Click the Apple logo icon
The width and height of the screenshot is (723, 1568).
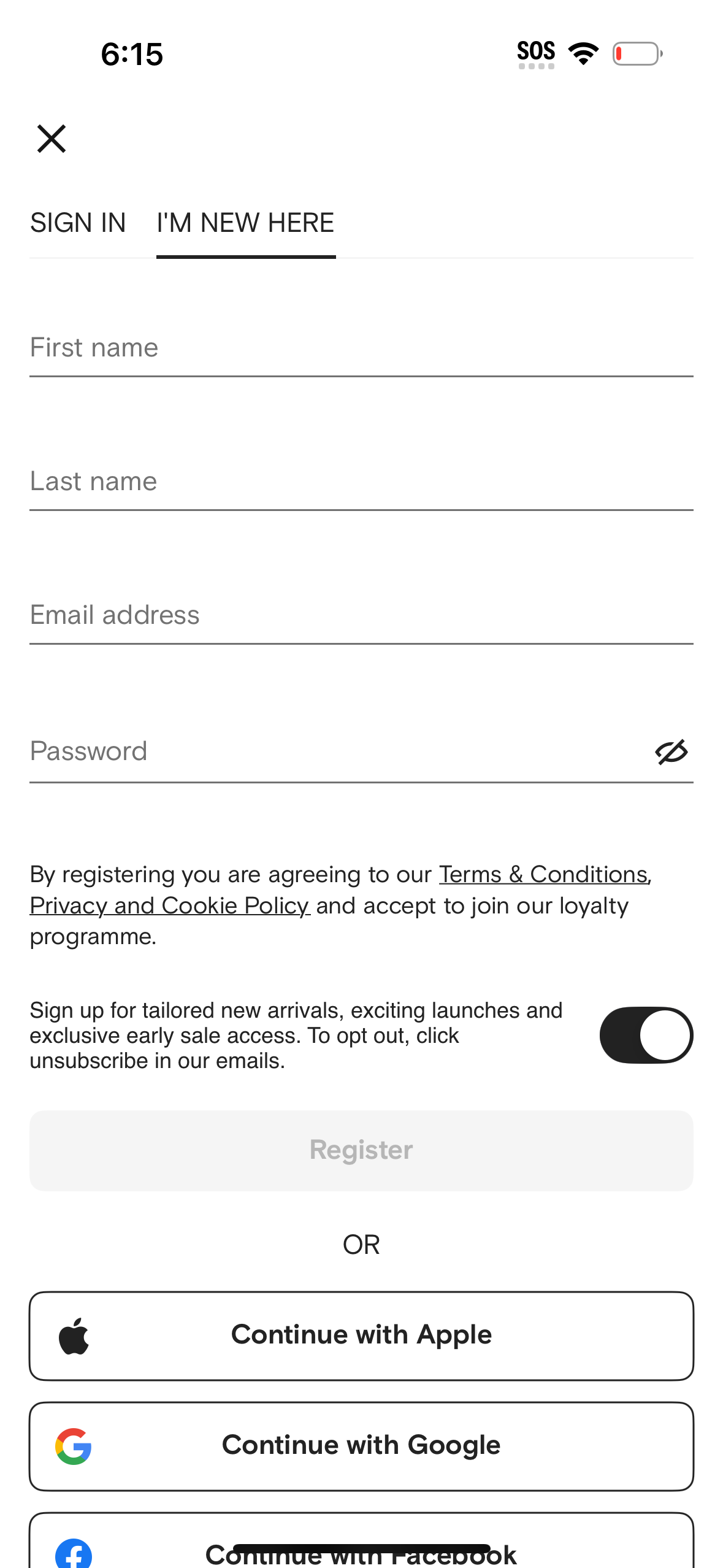74,1334
